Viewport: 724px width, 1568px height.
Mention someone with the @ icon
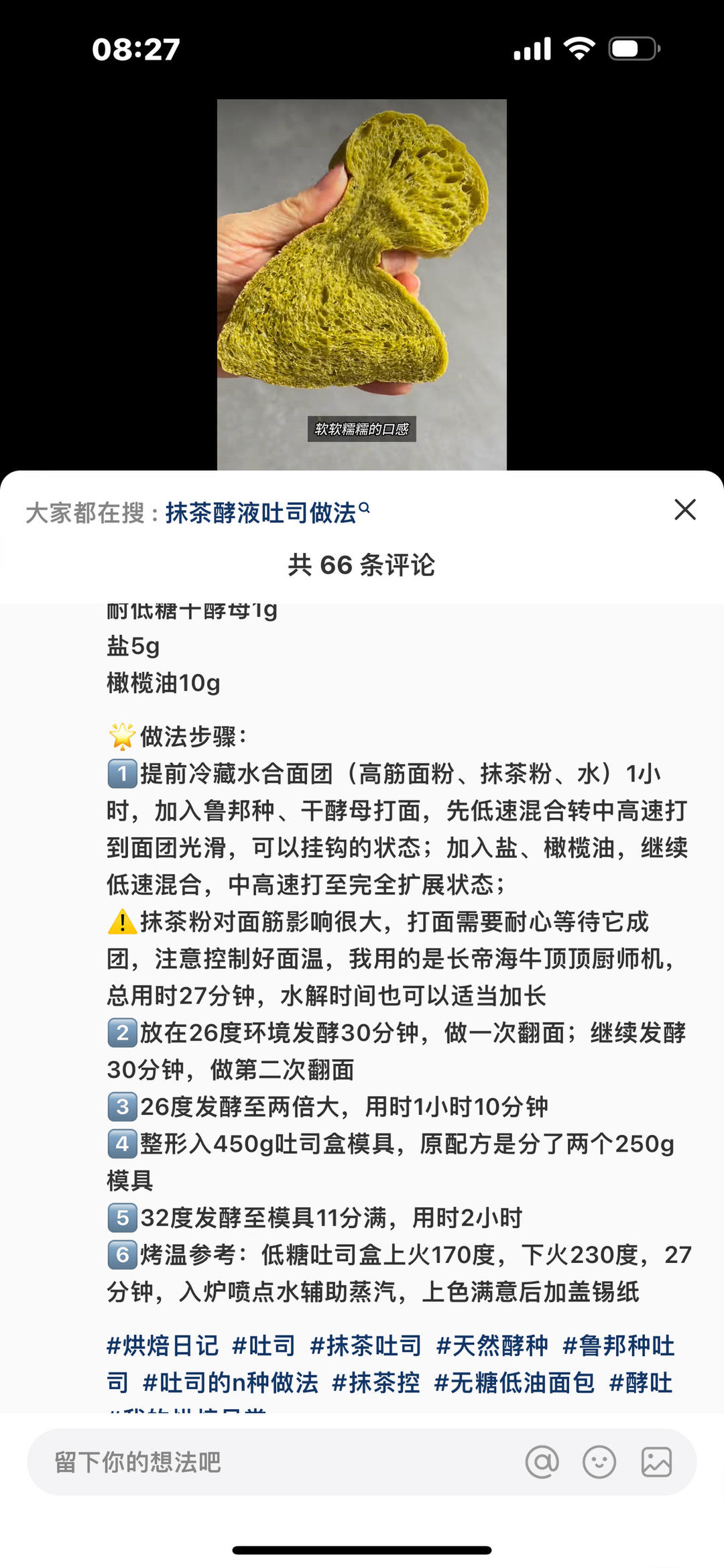pos(542,1461)
